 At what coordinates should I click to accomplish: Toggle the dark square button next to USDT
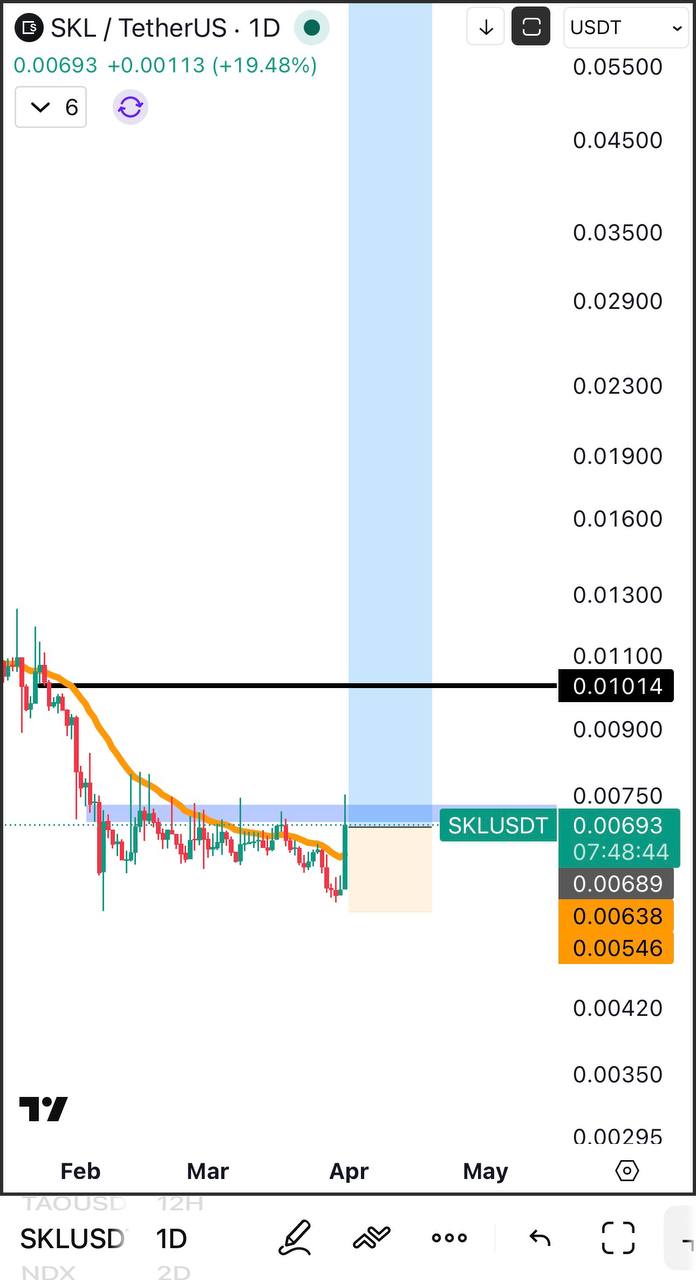pyautogui.click(x=531, y=28)
